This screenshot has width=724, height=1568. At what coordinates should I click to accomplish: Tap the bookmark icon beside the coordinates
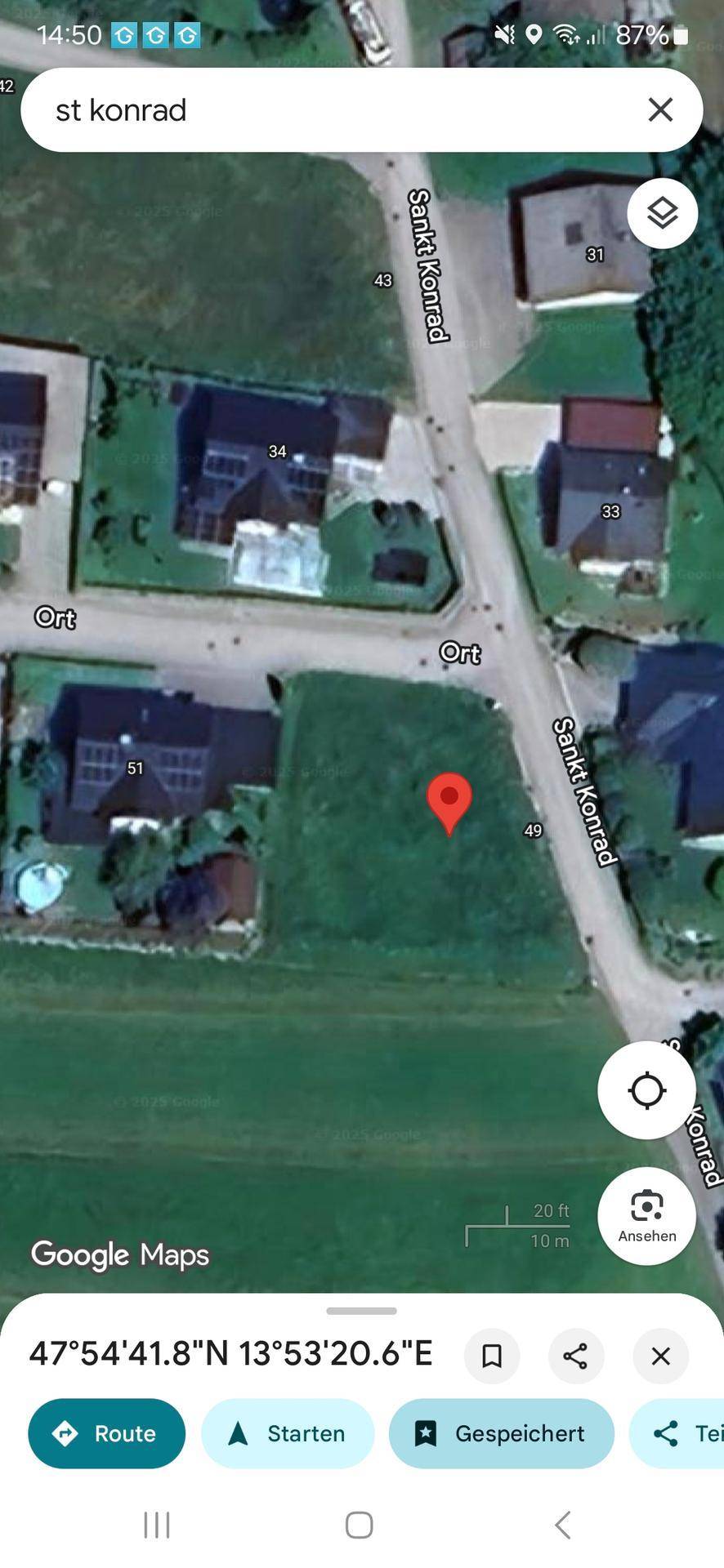click(492, 1356)
